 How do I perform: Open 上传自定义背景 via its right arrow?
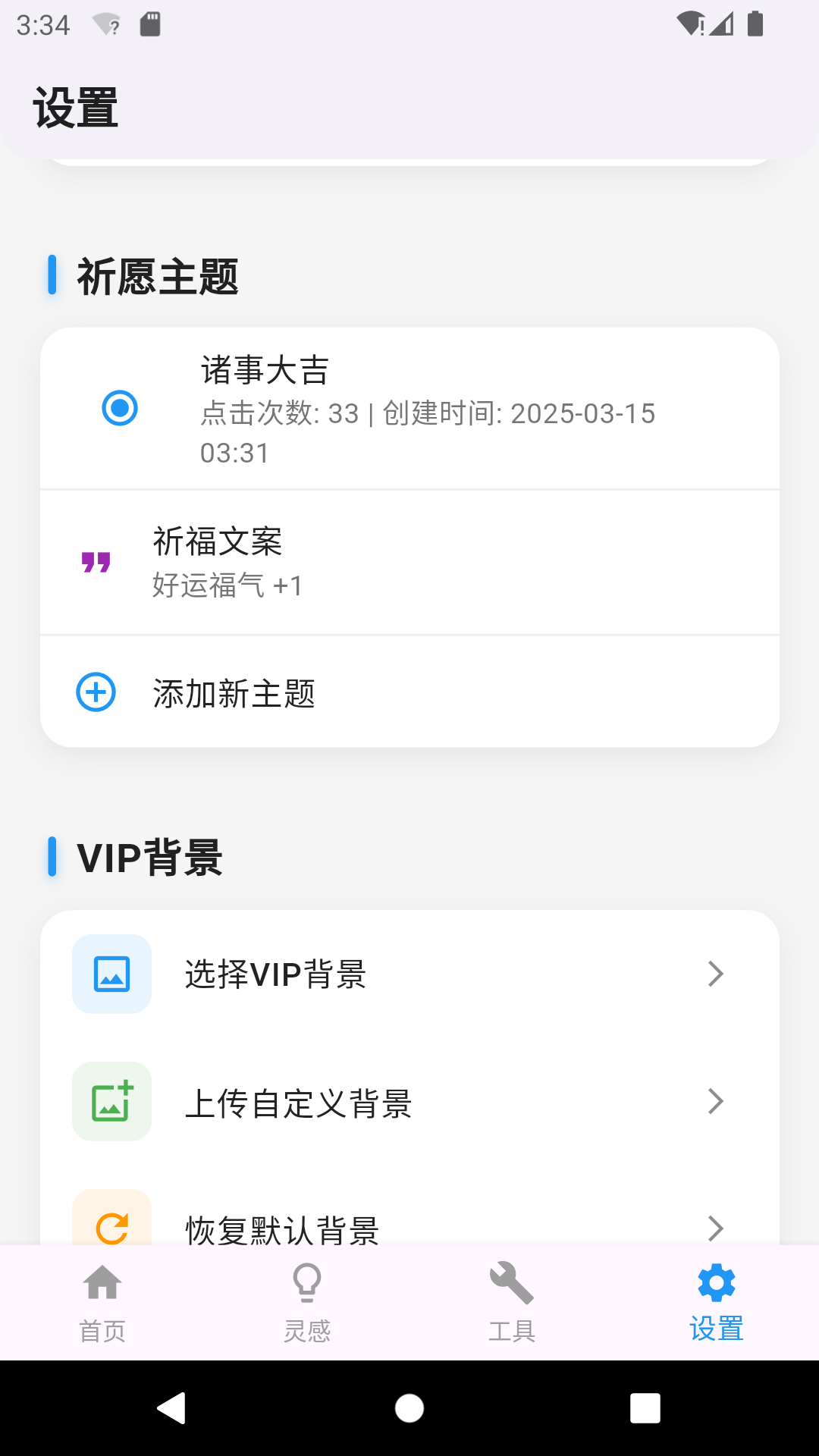[x=715, y=1102]
